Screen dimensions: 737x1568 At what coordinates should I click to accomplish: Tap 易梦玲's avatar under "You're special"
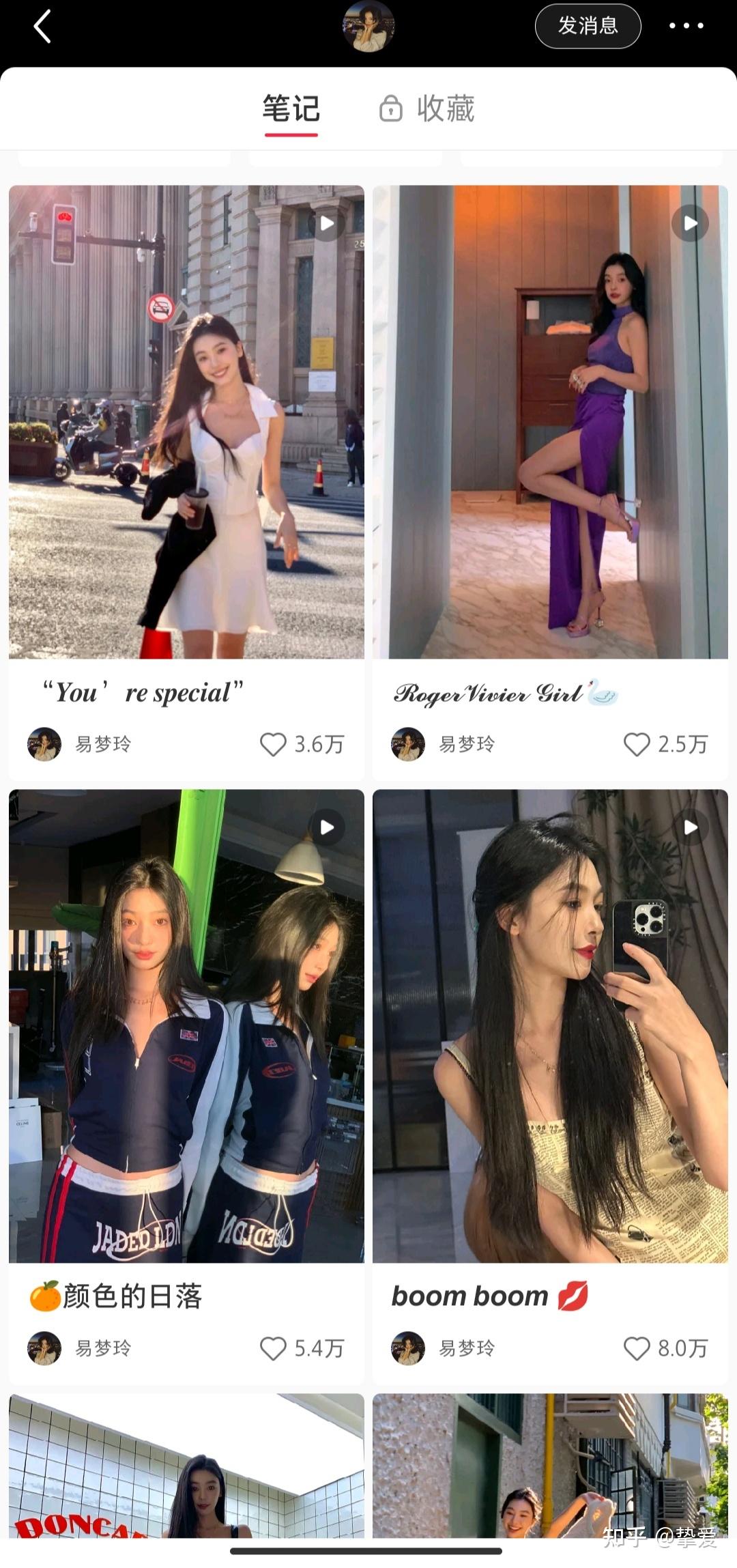pos(44,744)
